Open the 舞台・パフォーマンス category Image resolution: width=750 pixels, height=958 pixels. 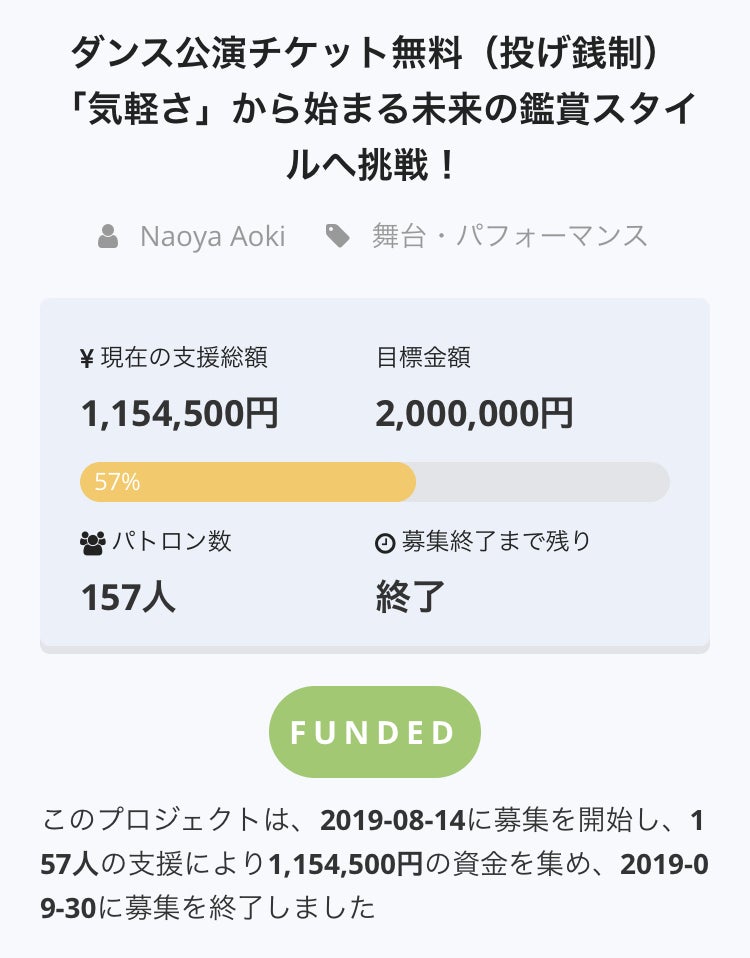509,237
